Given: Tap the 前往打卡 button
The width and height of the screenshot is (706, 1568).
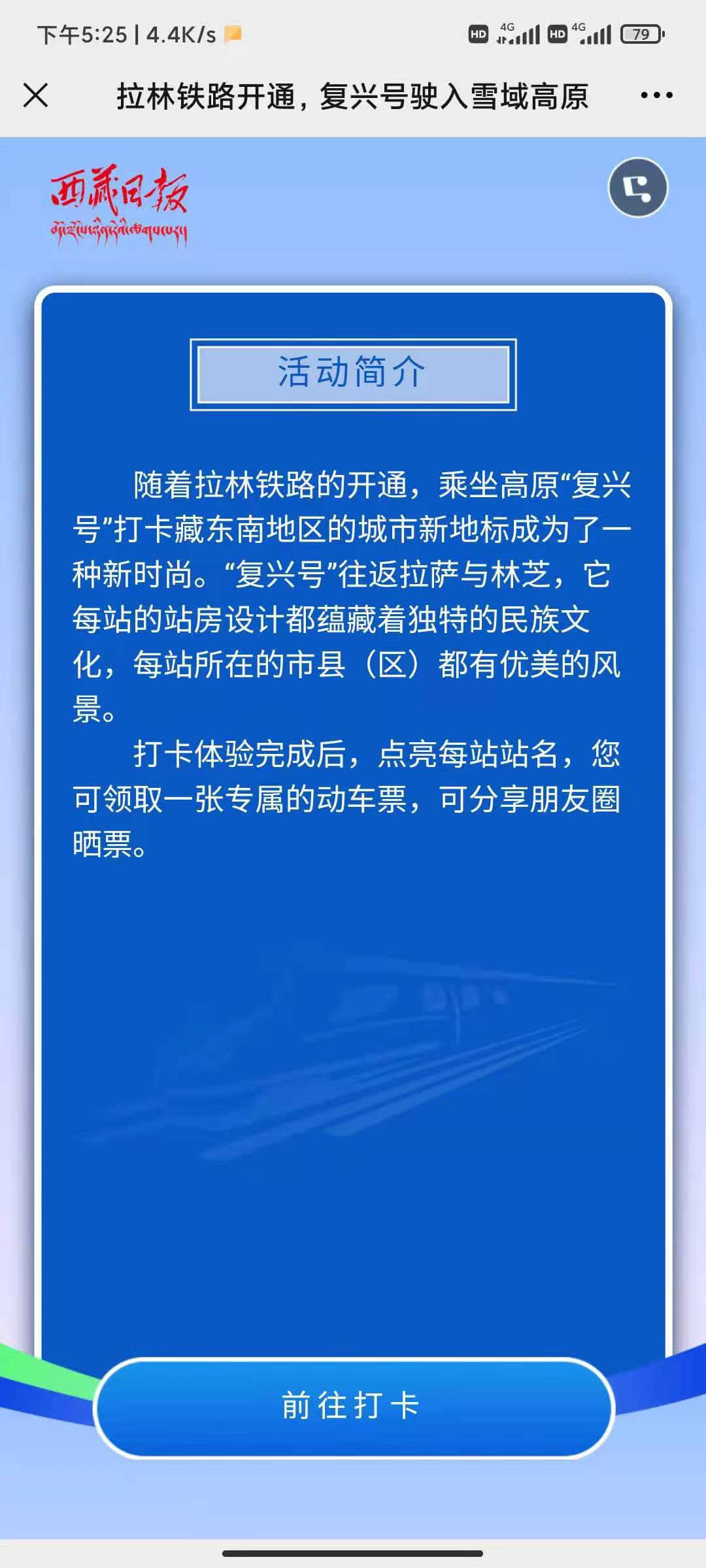Looking at the screenshot, I should coord(353,1406).
